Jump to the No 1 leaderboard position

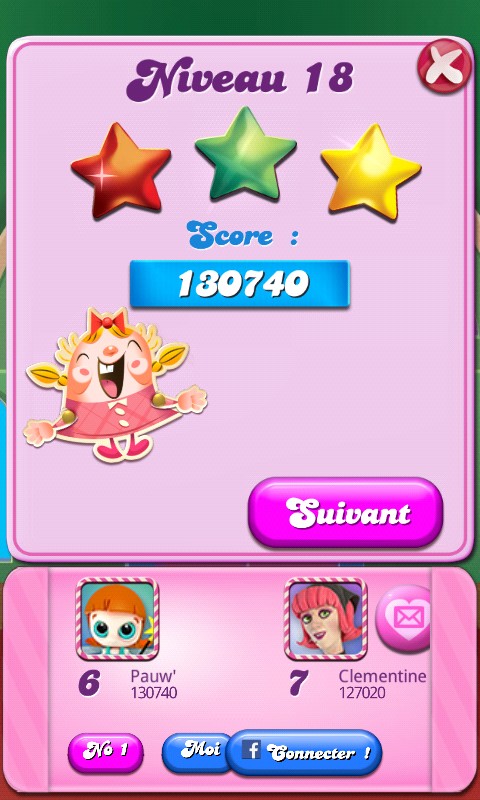106,752
